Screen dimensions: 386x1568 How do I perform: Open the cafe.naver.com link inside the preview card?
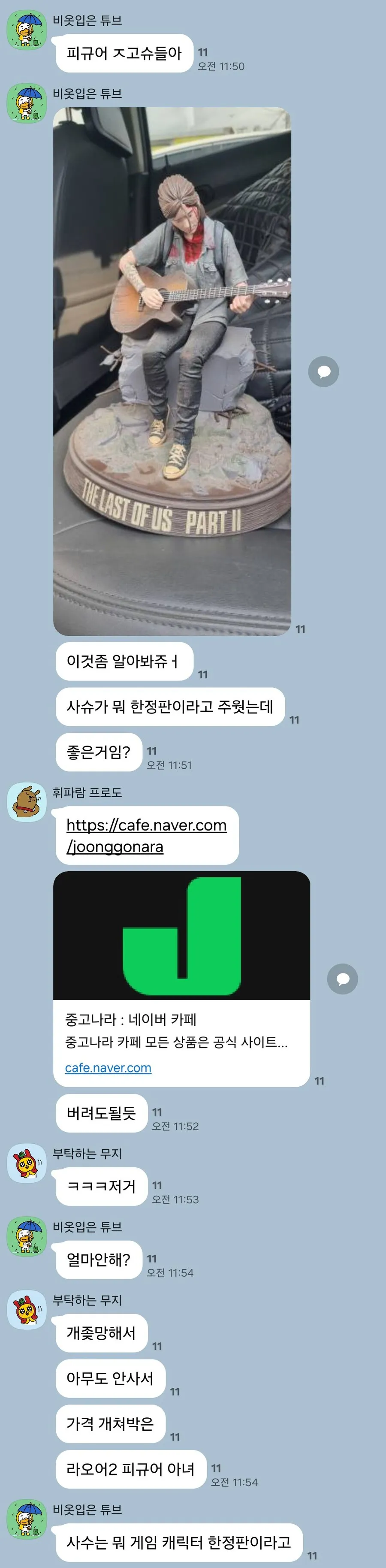point(109,1068)
